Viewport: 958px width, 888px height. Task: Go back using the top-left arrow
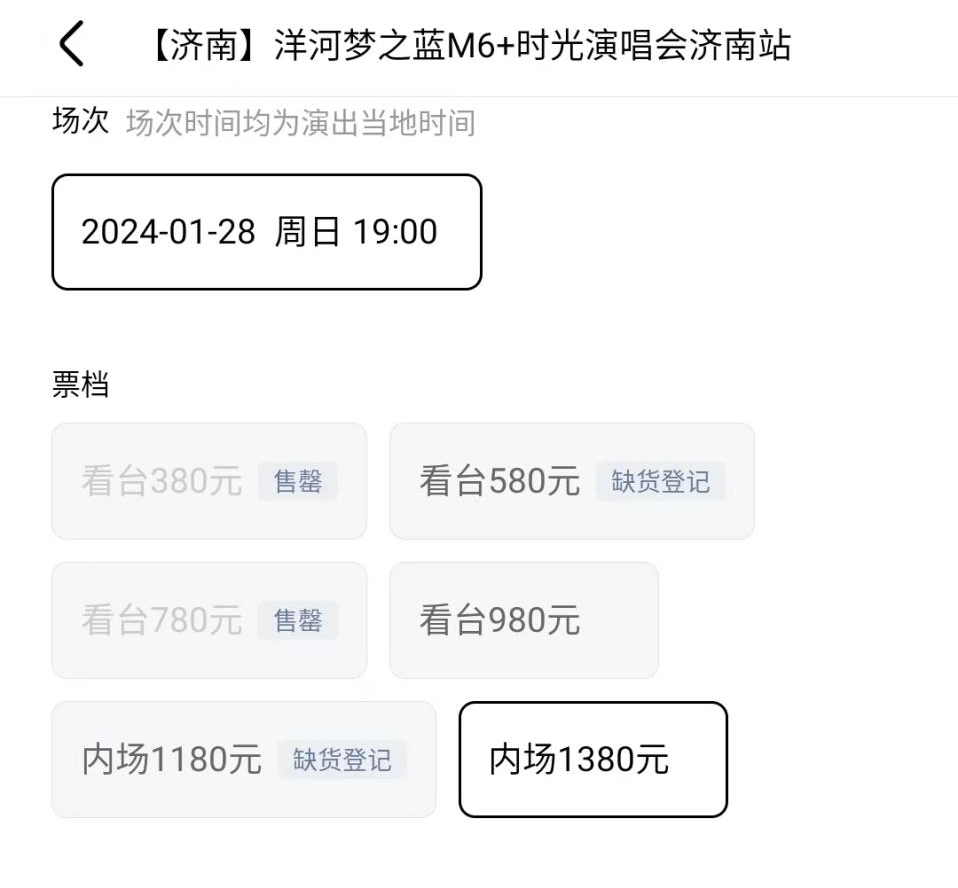[x=72, y=46]
